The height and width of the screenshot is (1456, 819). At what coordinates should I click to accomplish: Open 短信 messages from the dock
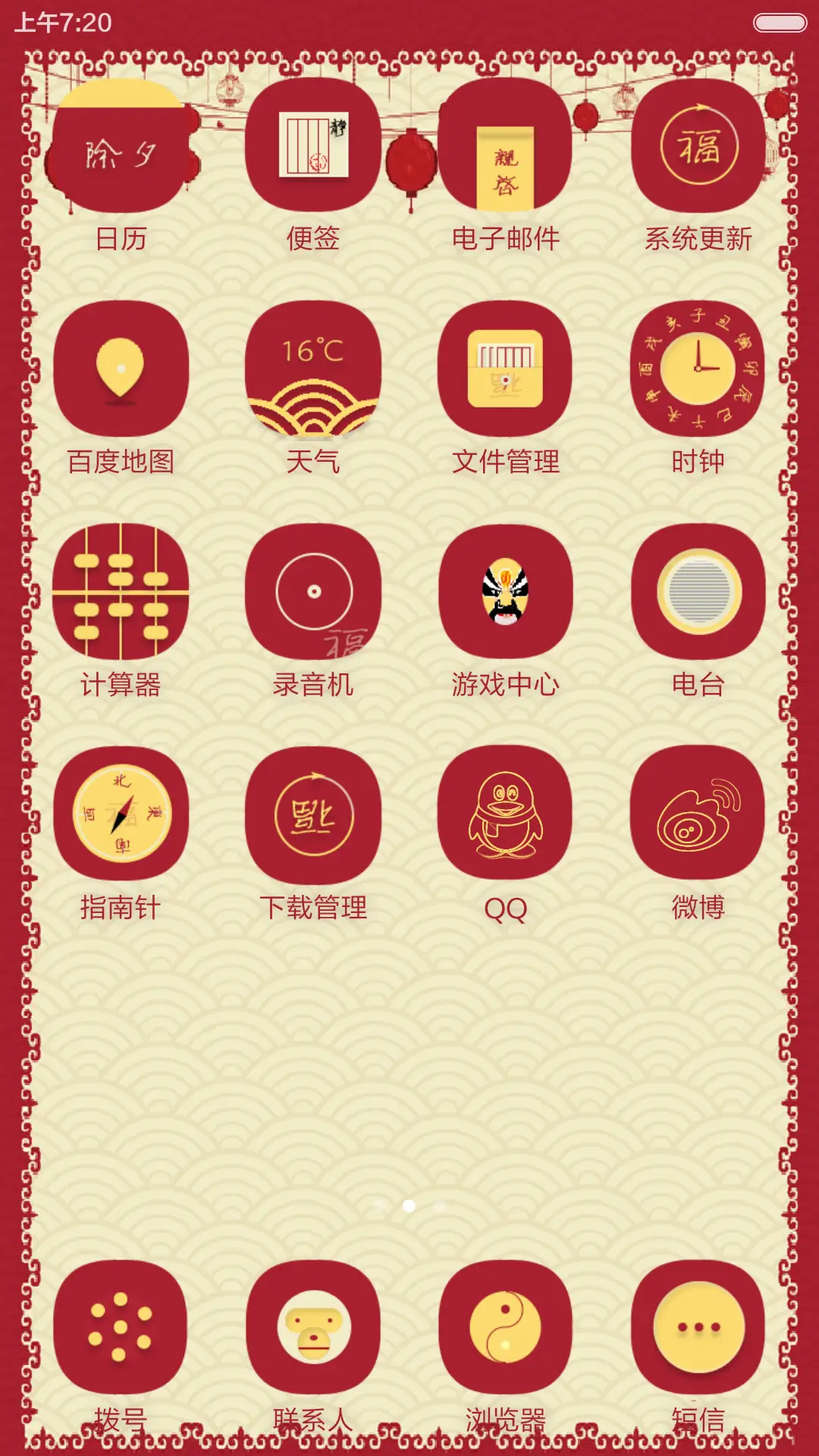(x=698, y=1328)
